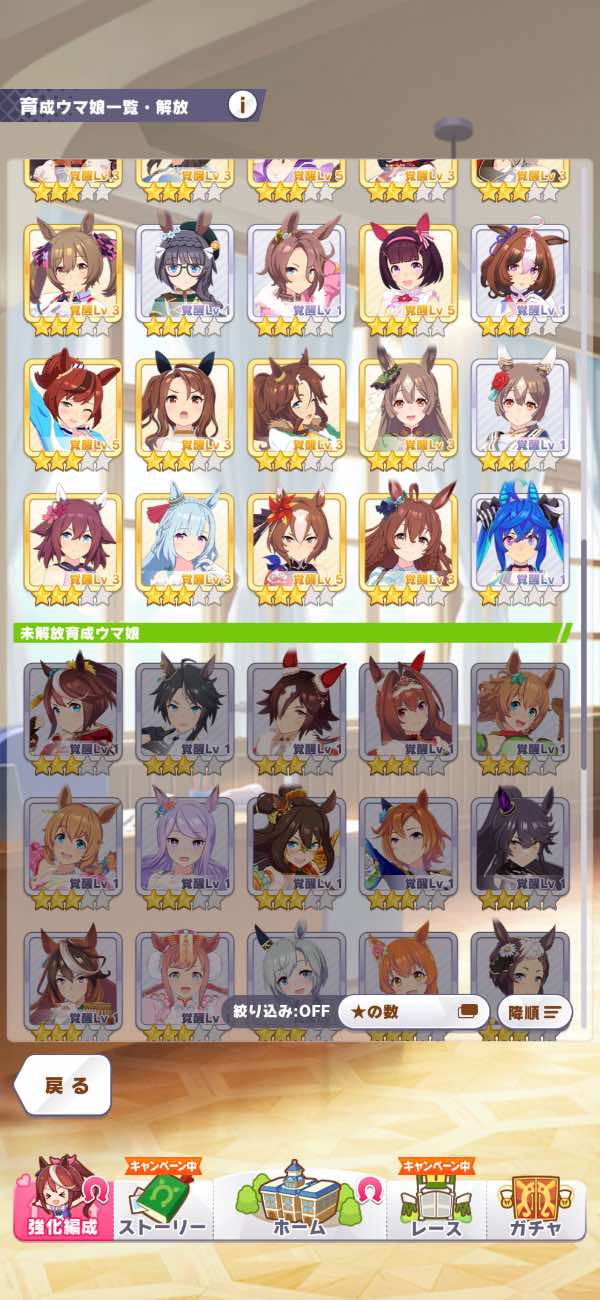
Task: Open the 絞り込み:OFF filter
Action: 281,1011
